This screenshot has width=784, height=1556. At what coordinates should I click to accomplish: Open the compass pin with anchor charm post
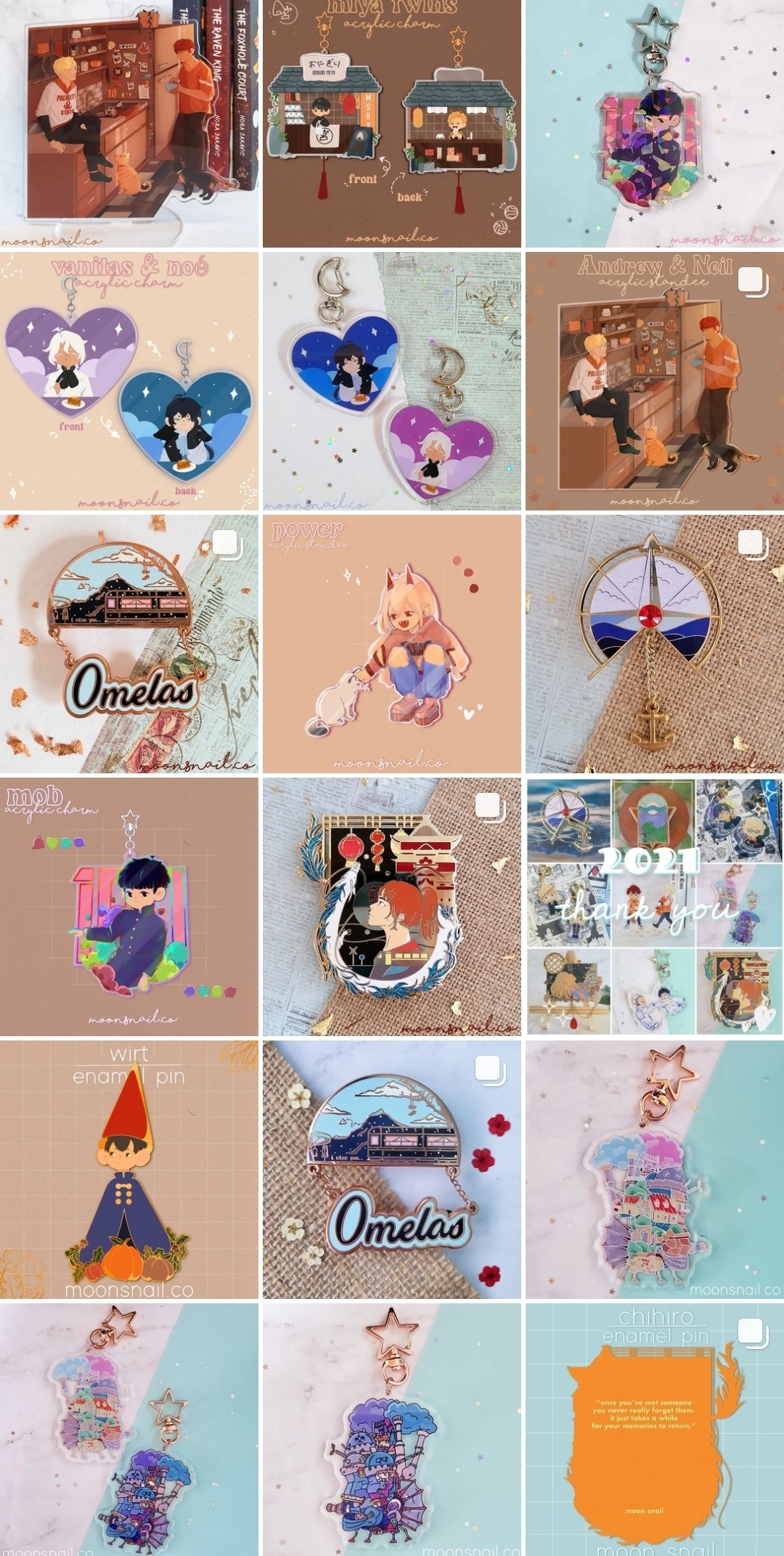tap(654, 644)
